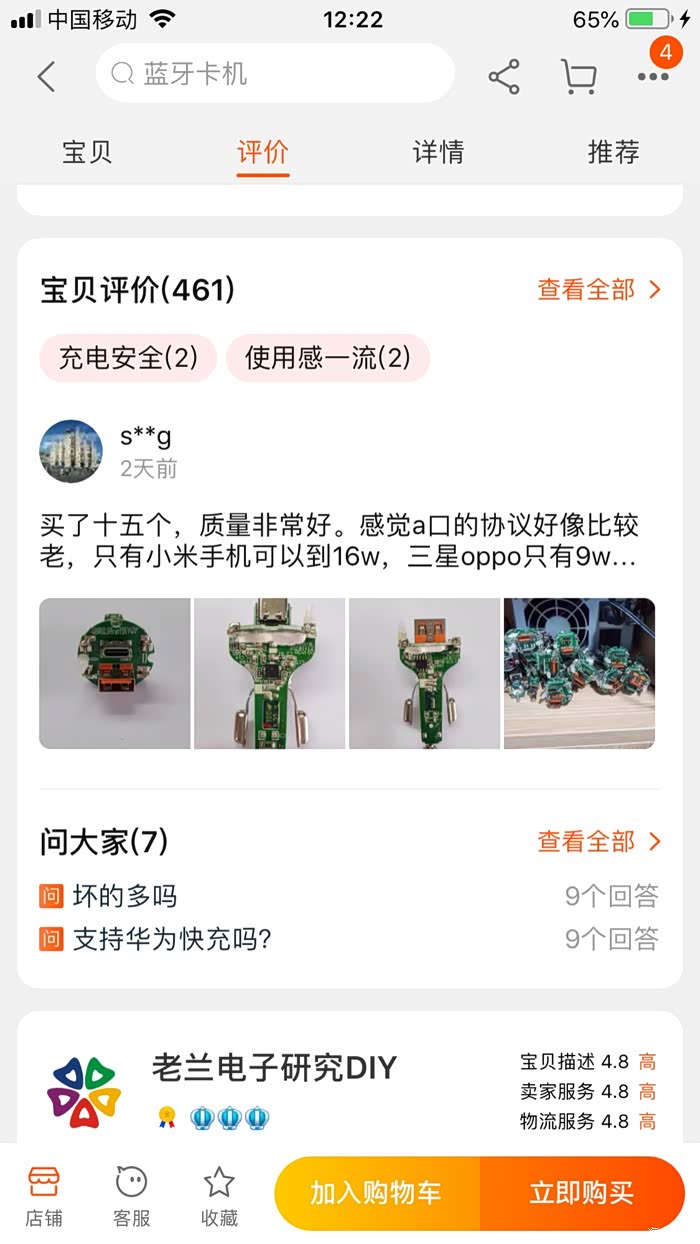
Task: Switch to the 详情 tab
Action: click(438, 152)
